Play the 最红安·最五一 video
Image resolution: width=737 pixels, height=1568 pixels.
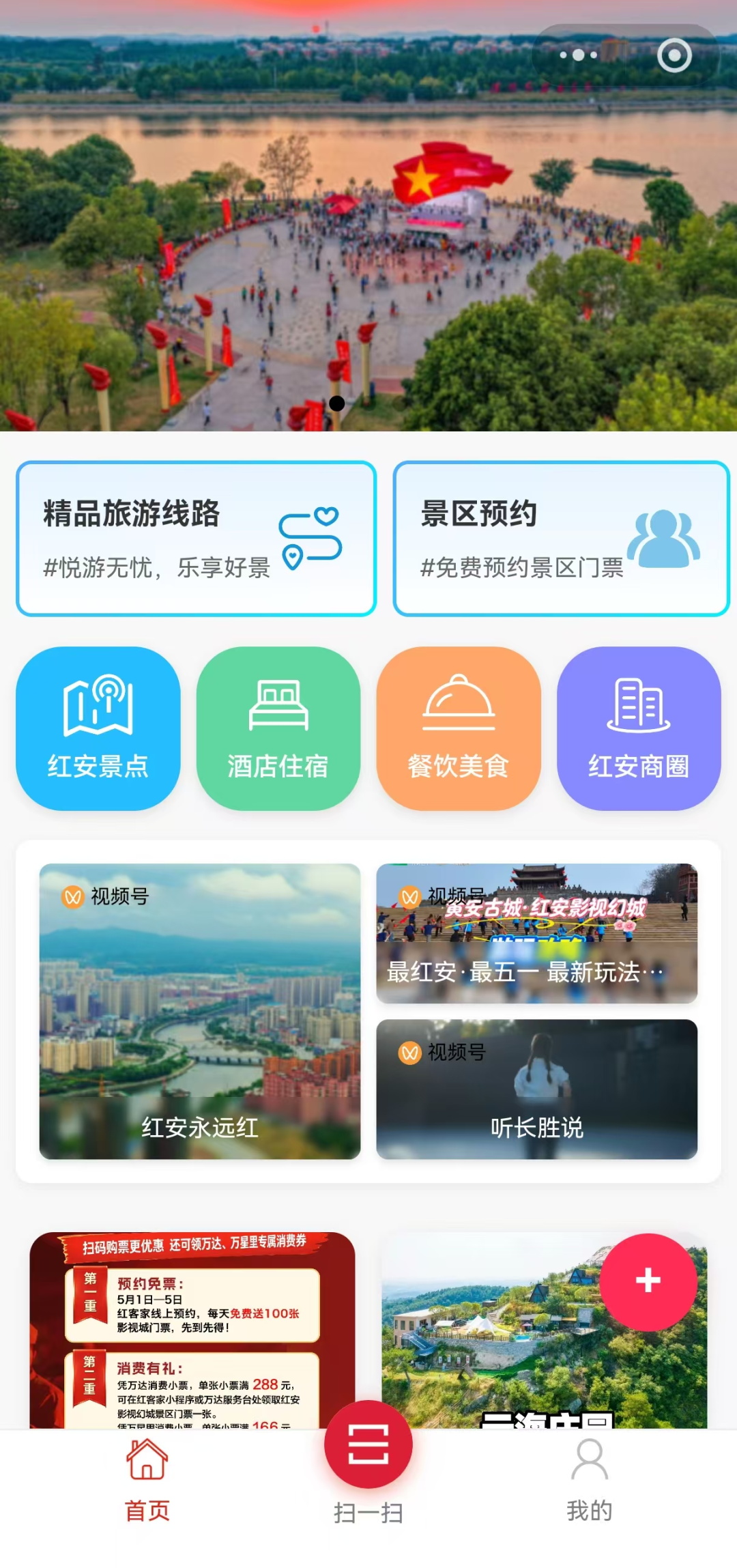(x=537, y=933)
